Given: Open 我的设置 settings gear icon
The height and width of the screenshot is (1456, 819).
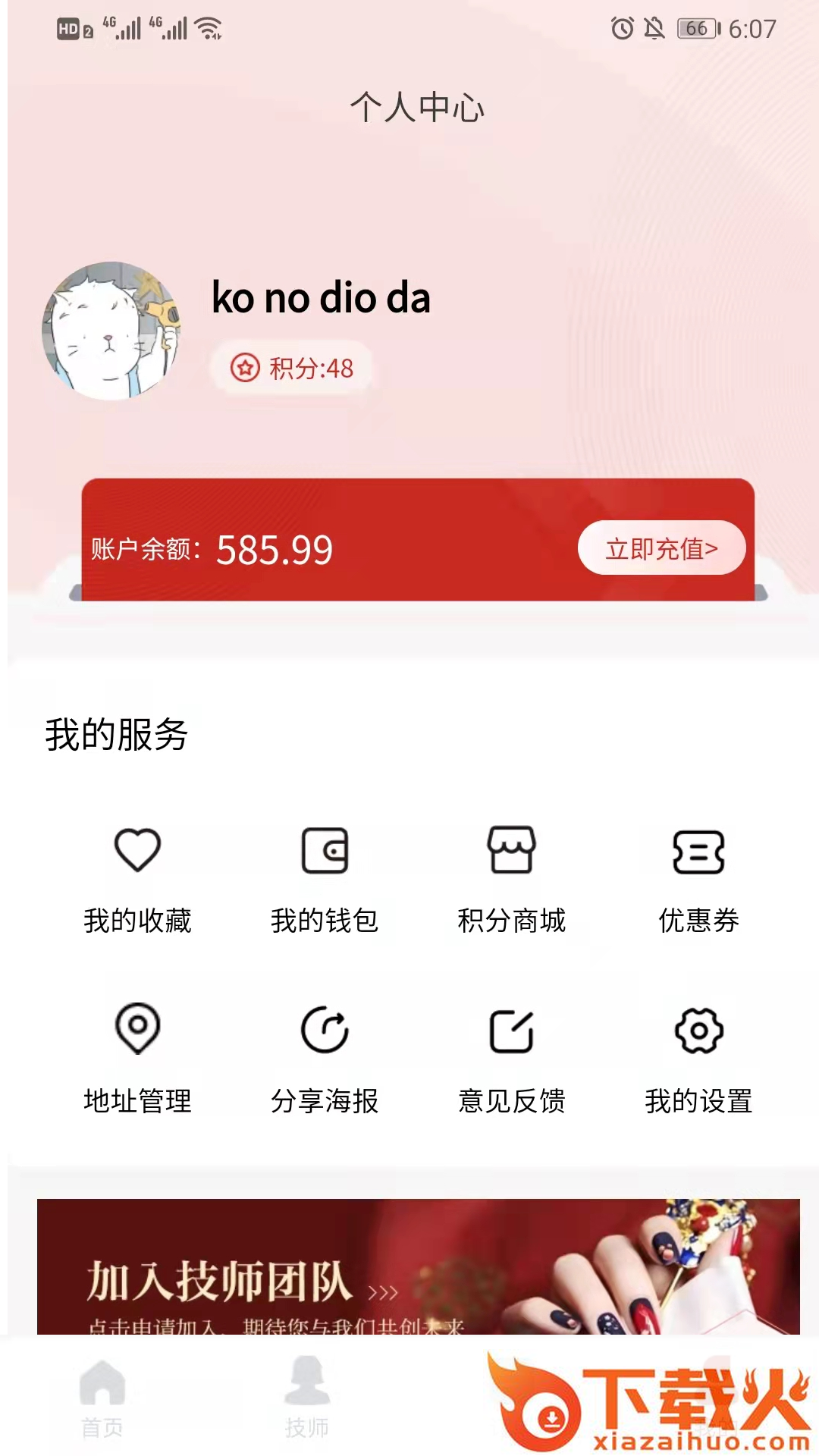Looking at the screenshot, I should pyautogui.click(x=699, y=1029).
